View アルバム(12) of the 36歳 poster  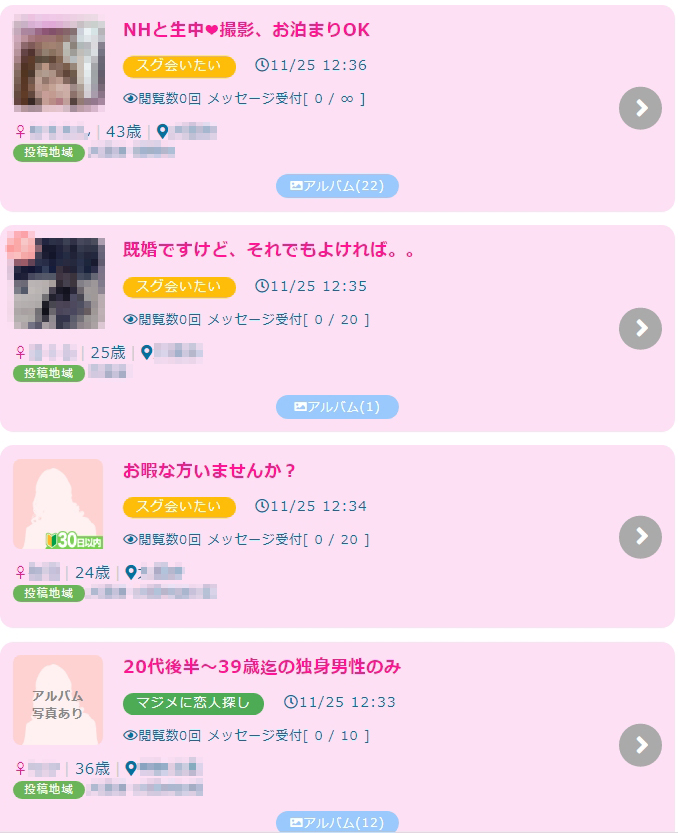click(x=337, y=822)
